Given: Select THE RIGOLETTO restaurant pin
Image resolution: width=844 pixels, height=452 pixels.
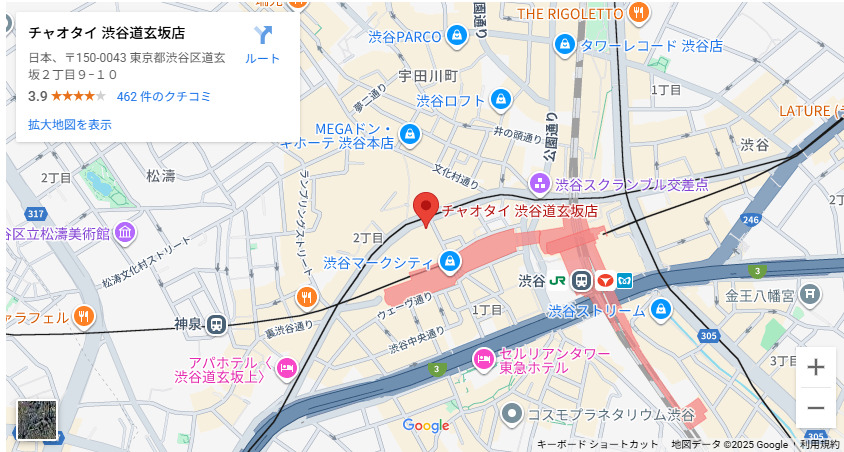Looking at the screenshot, I should click(640, 13).
